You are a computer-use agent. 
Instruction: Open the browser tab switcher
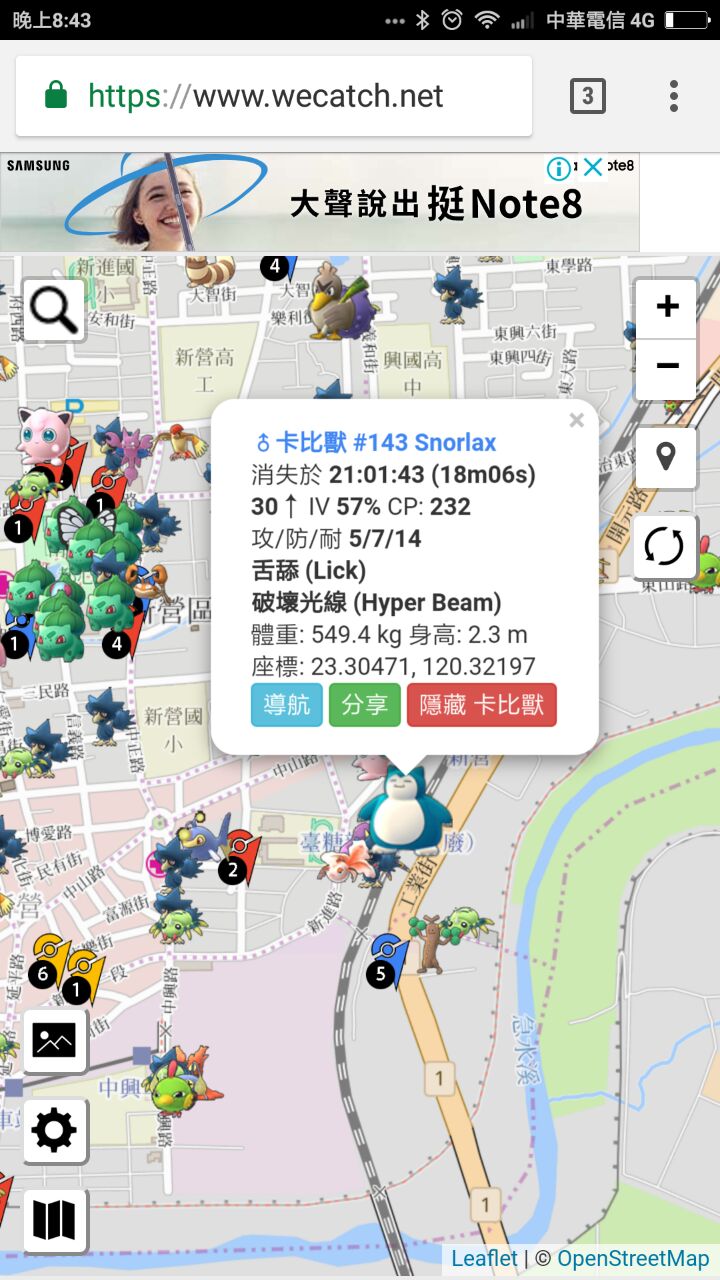[x=588, y=96]
